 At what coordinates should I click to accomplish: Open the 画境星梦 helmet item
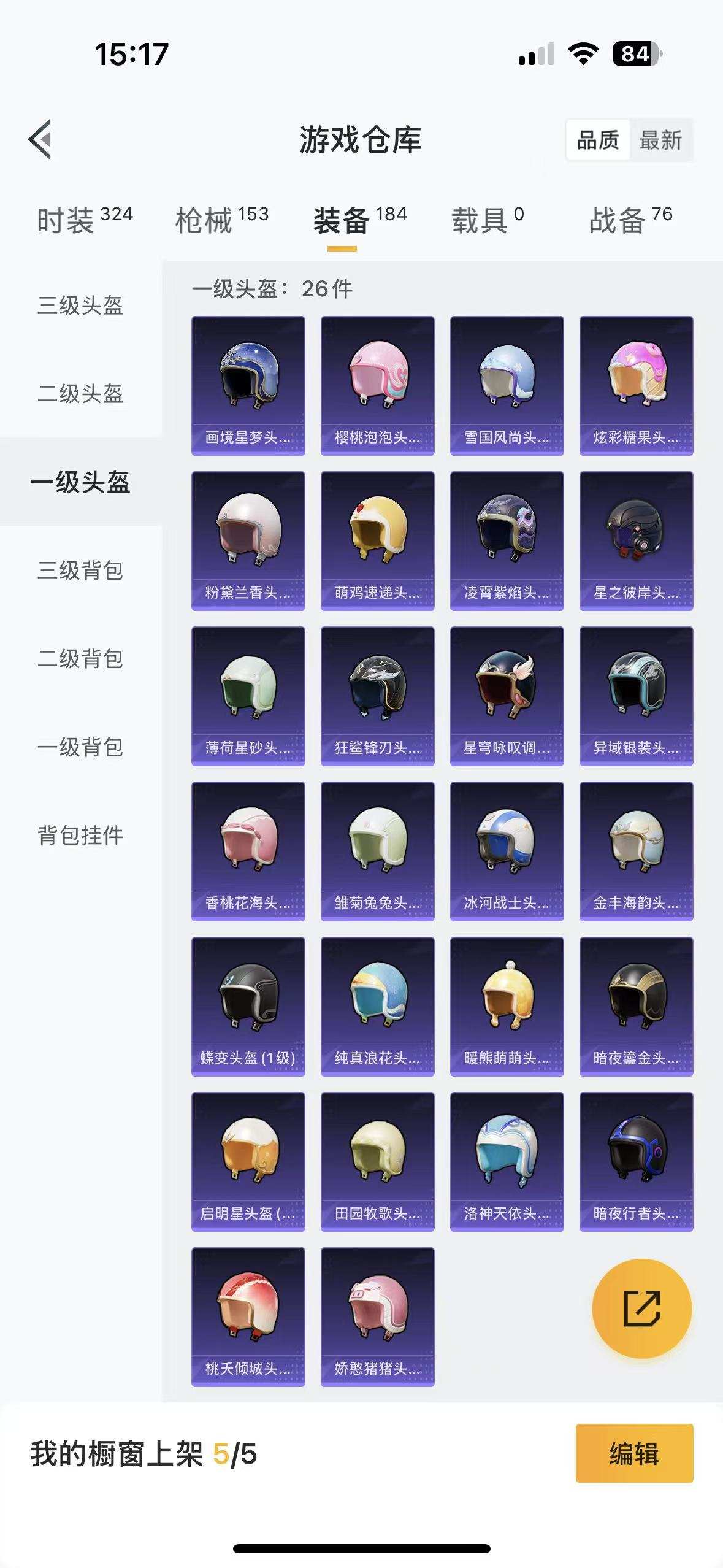pyautogui.click(x=248, y=385)
